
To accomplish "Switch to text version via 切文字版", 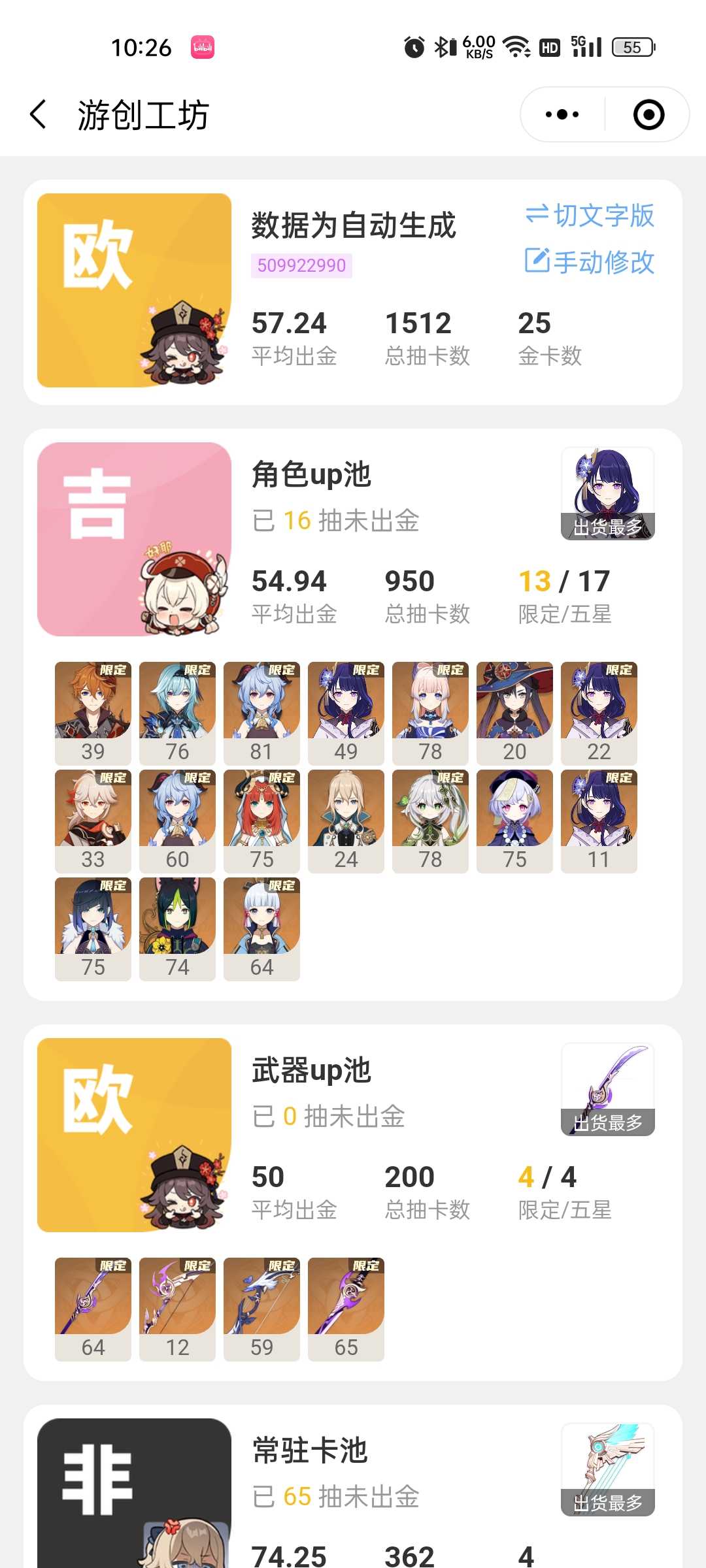I will (590, 216).
